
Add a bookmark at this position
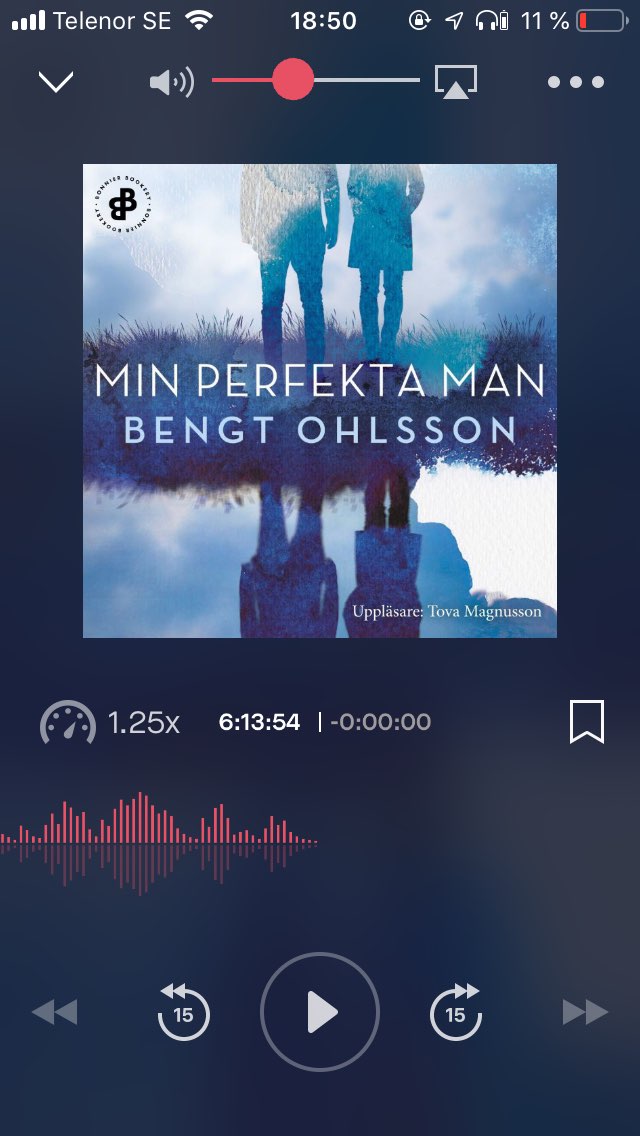(x=587, y=722)
